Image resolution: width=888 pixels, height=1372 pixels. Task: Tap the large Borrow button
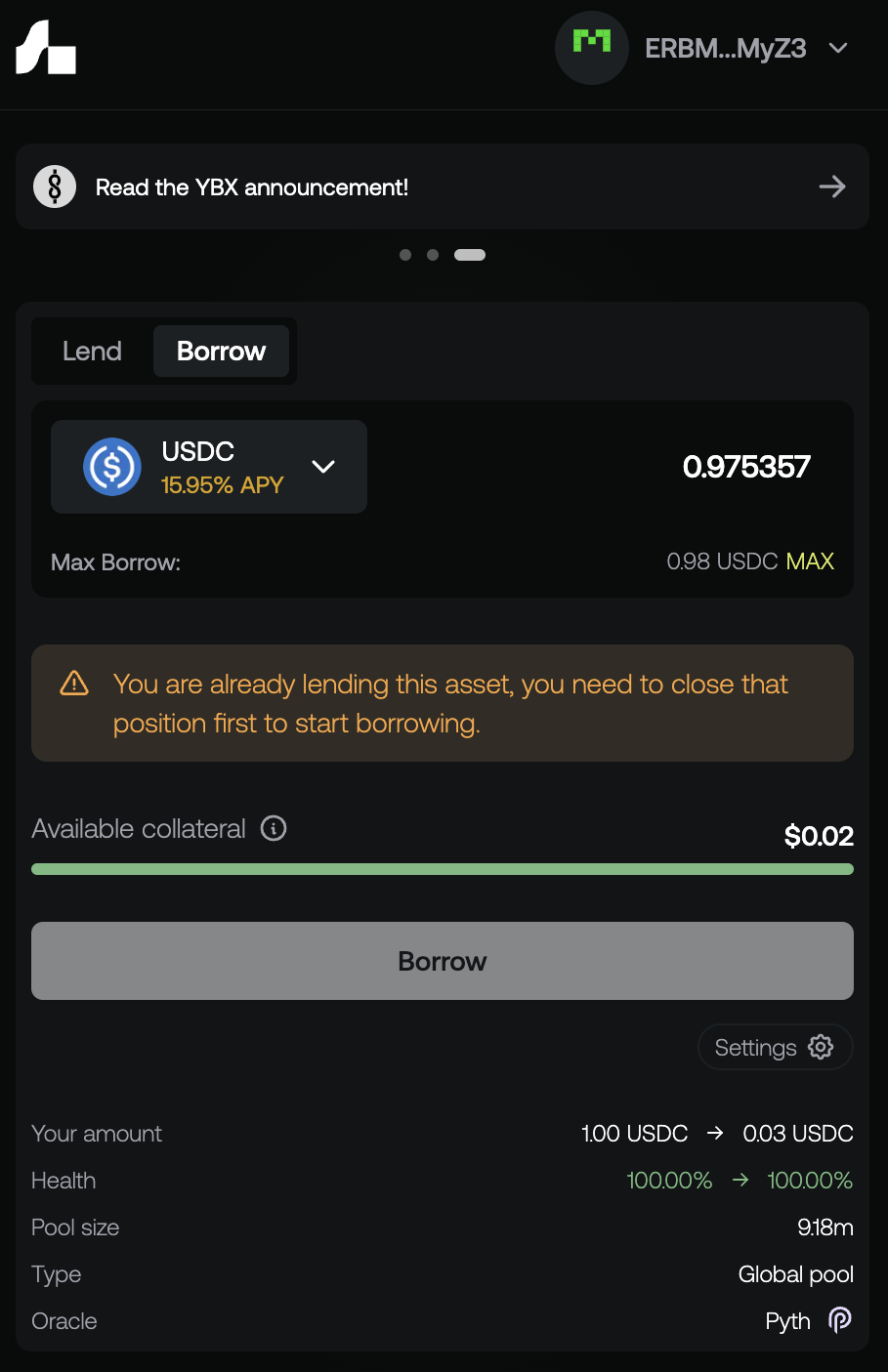[x=442, y=961]
